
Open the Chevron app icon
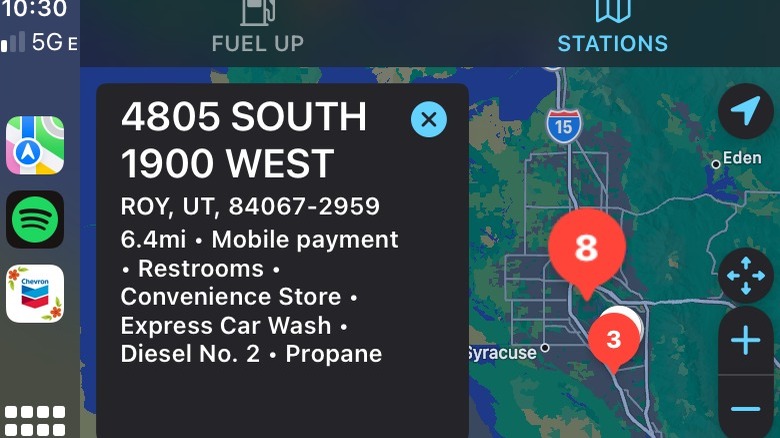[35, 293]
